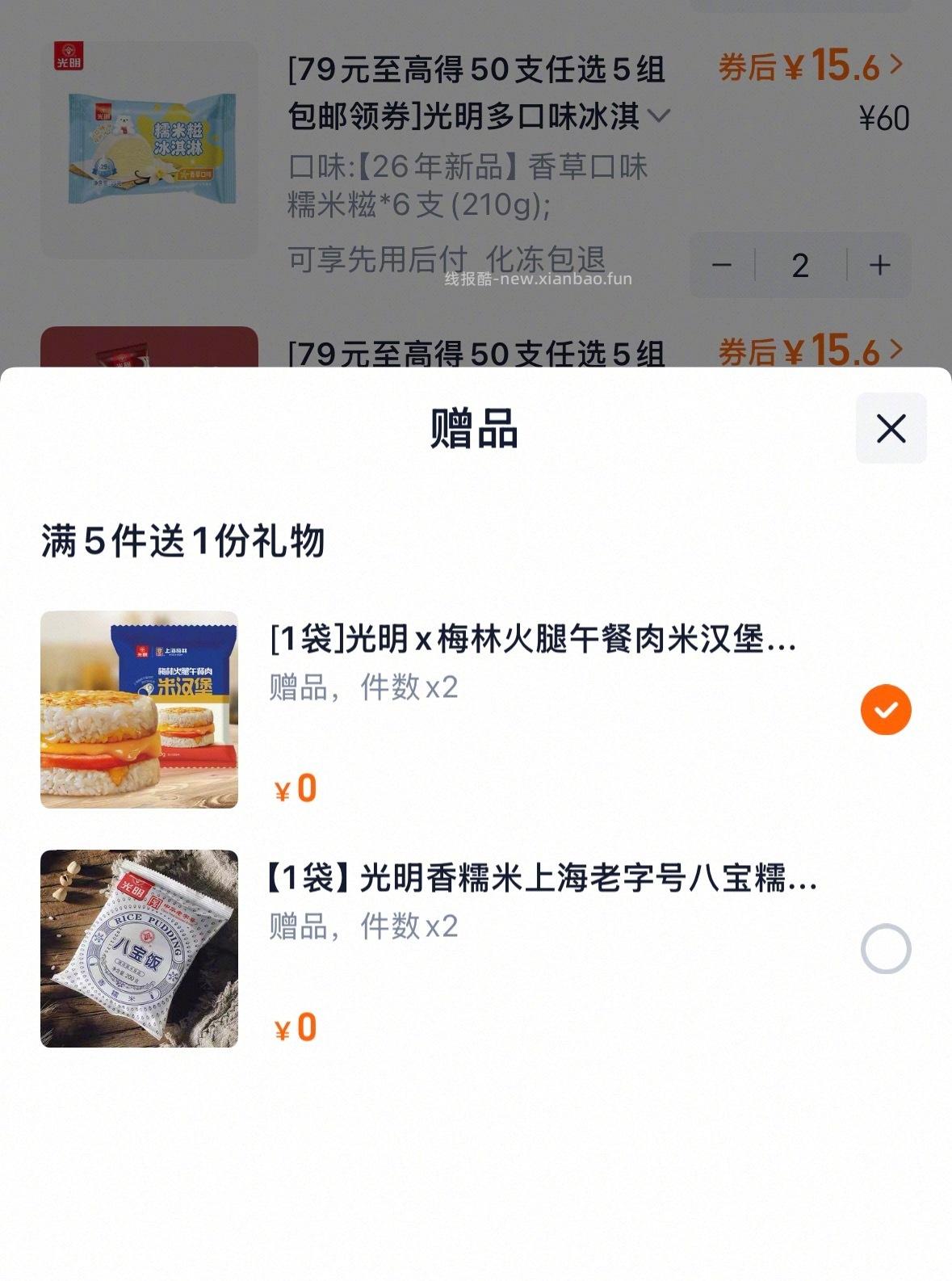The width and height of the screenshot is (952, 1281).
Task: Click the 赠品 popup header title
Action: pyautogui.click(x=476, y=430)
